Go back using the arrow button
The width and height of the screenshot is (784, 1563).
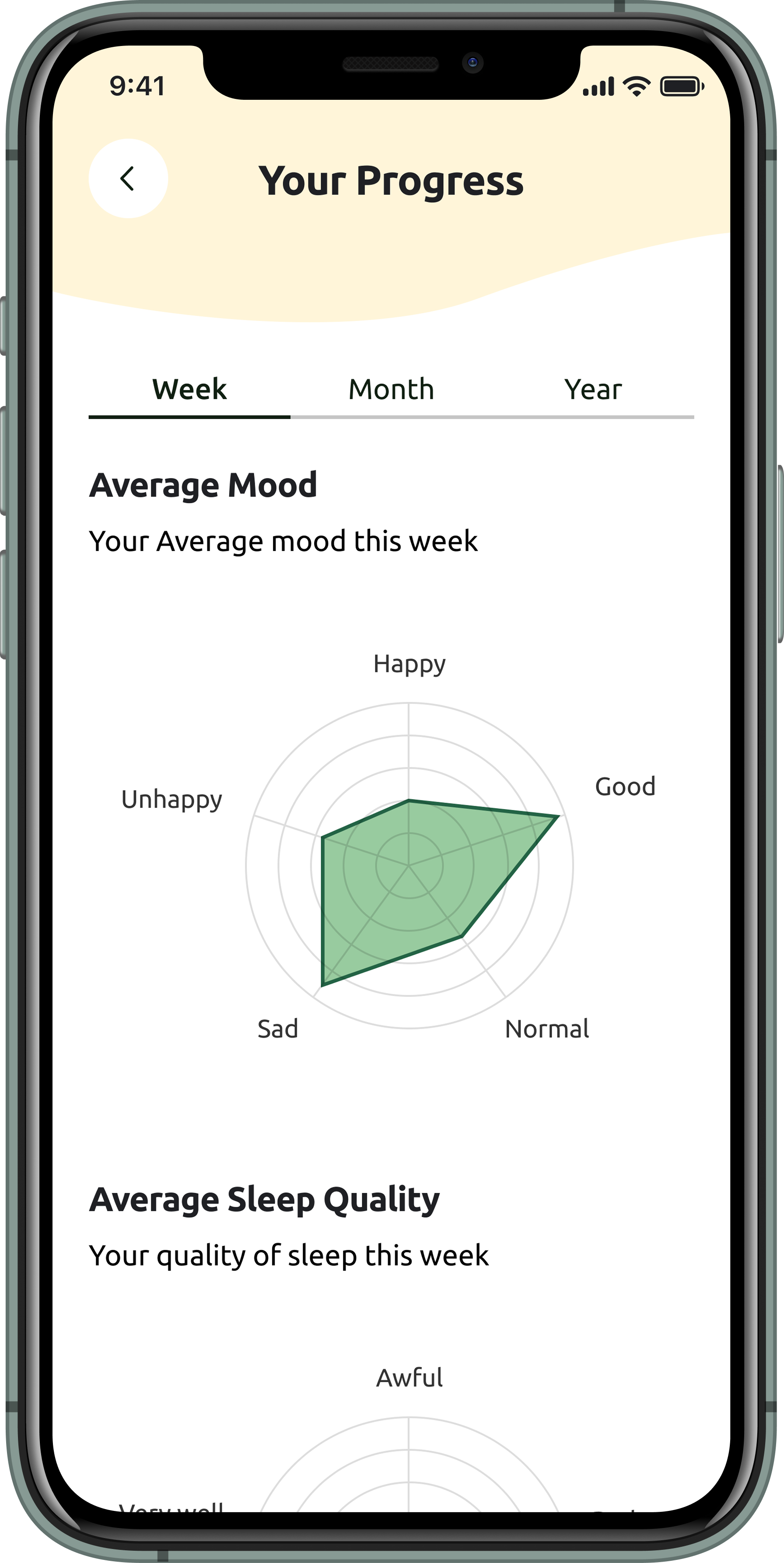coord(128,179)
